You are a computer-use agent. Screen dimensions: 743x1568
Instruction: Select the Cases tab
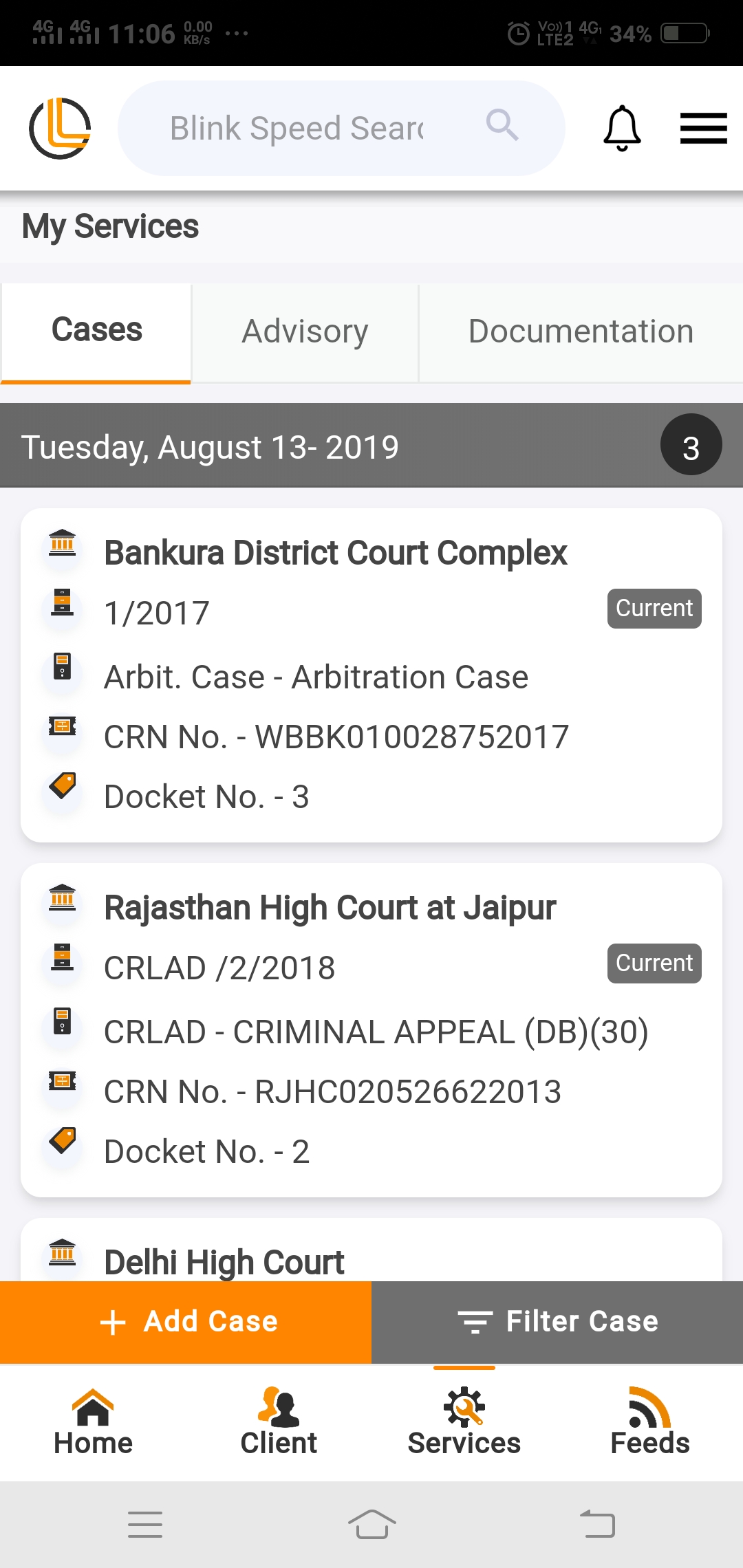[x=96, y=331]
